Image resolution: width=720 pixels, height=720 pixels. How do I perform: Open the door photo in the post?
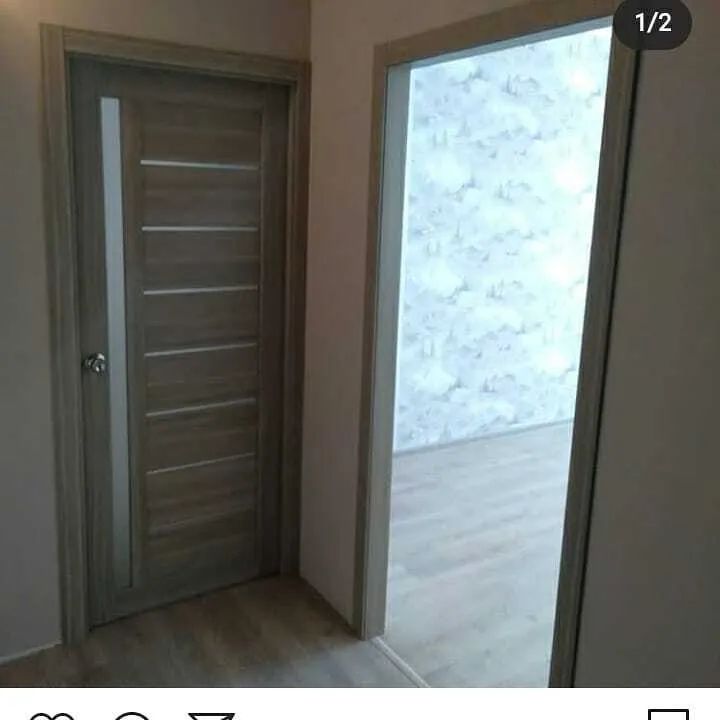[360, 343]
